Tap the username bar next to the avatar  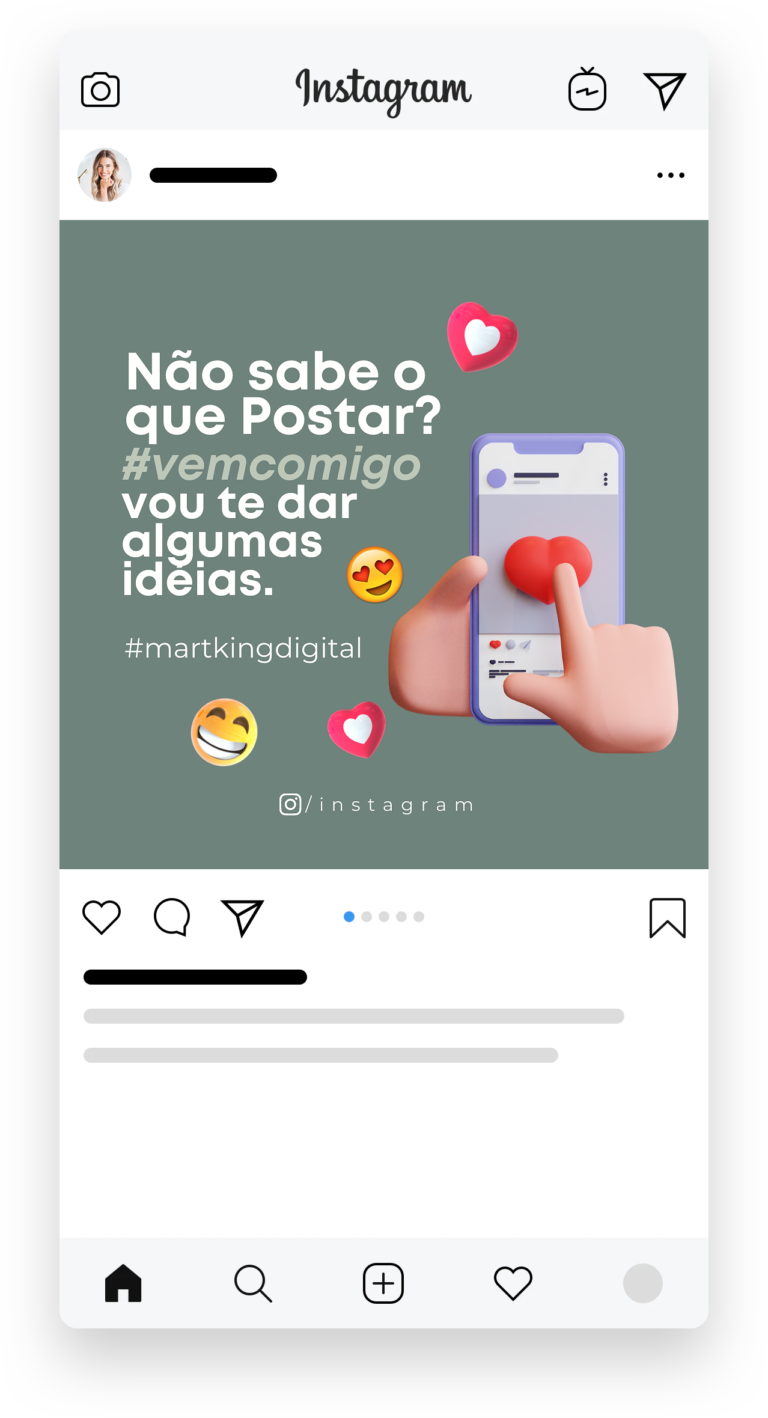pos(213,175)
